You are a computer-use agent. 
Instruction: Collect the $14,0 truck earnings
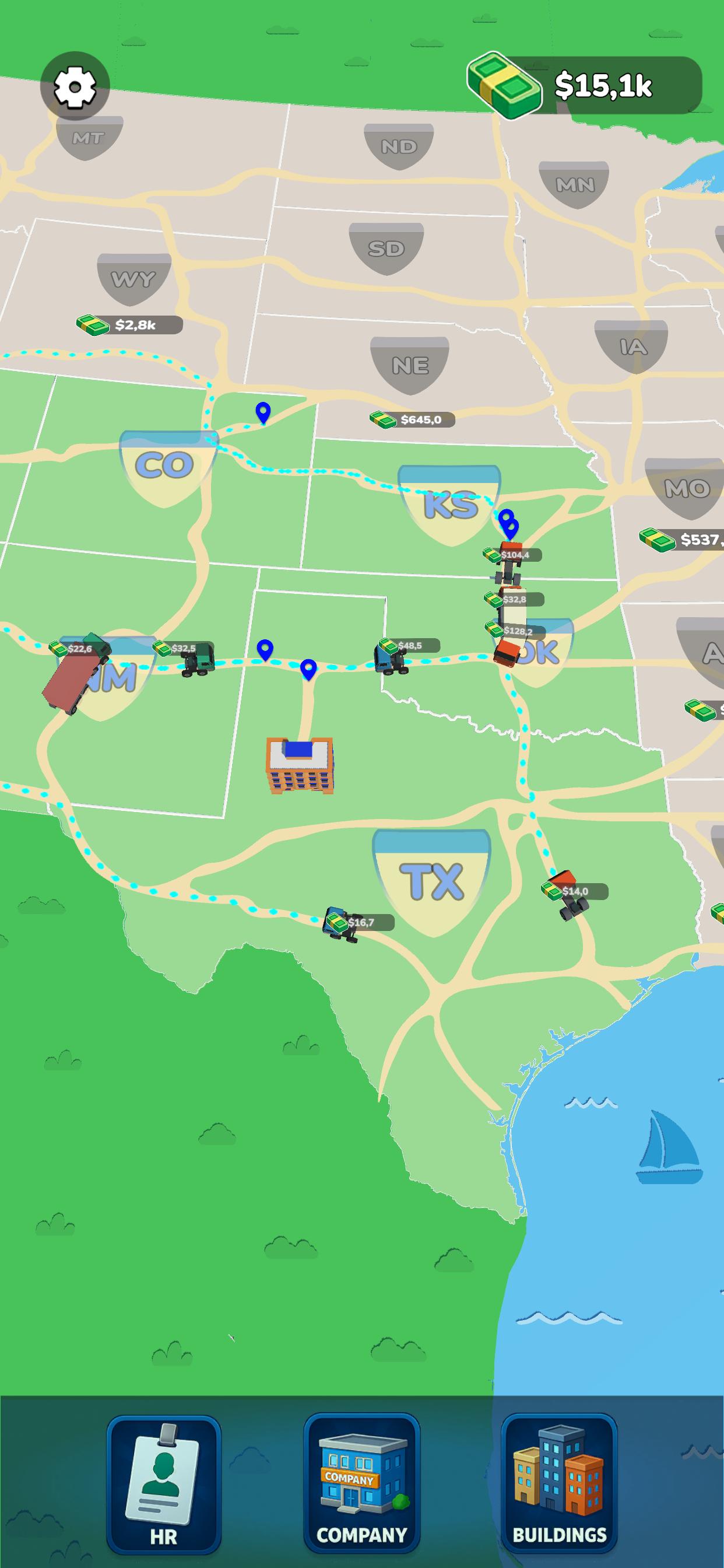(574, 892)
